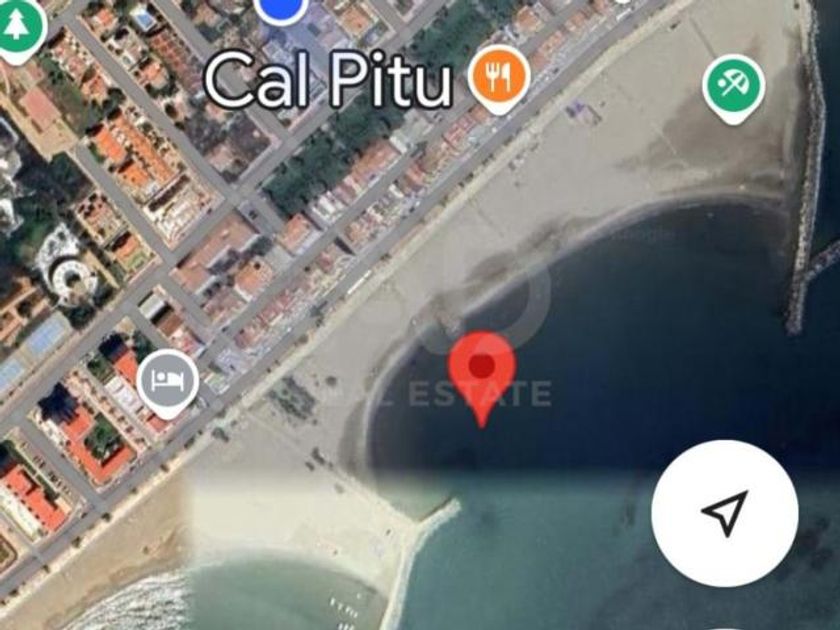Select the green park tree marker
840x630 pixels.
pos(18,29)
